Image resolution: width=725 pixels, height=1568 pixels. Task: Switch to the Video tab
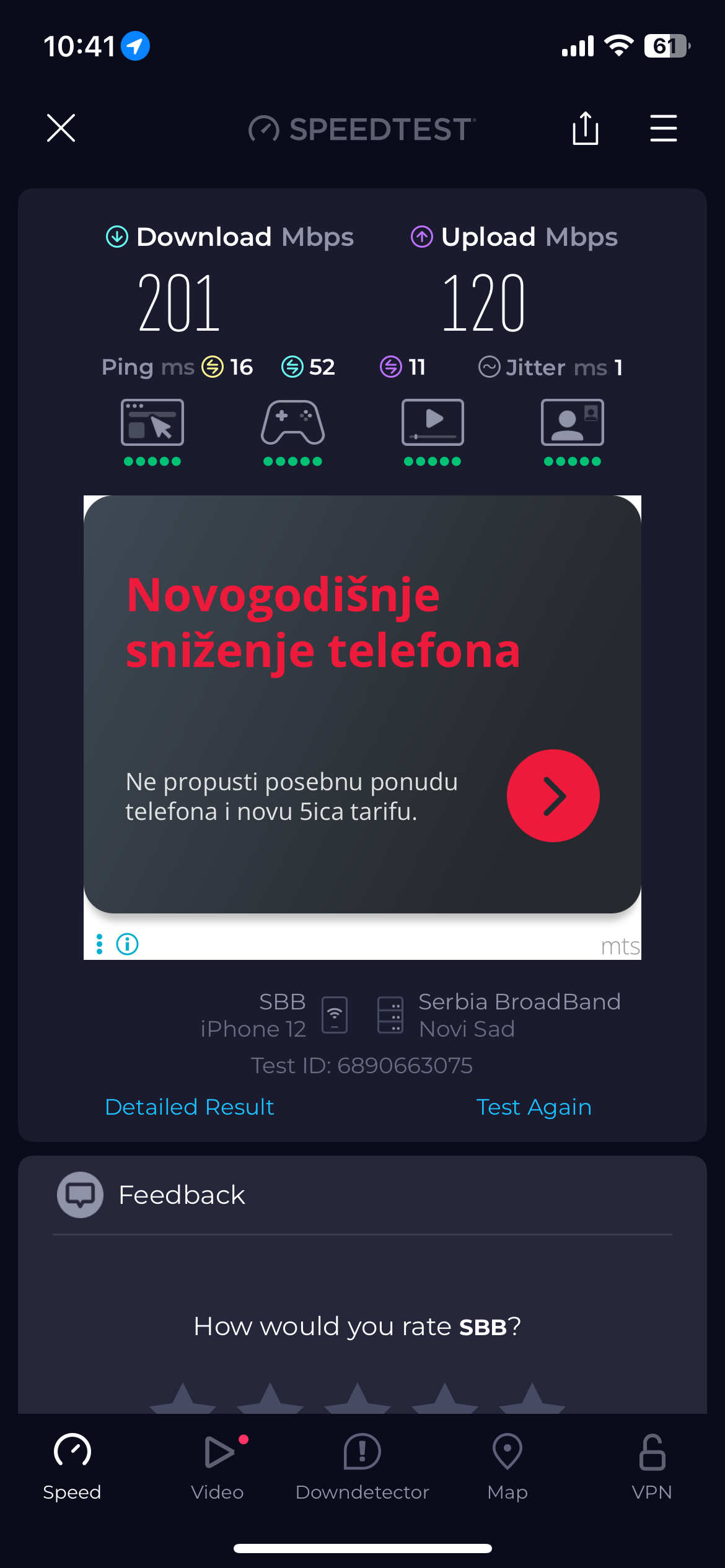coord(217,1466)
